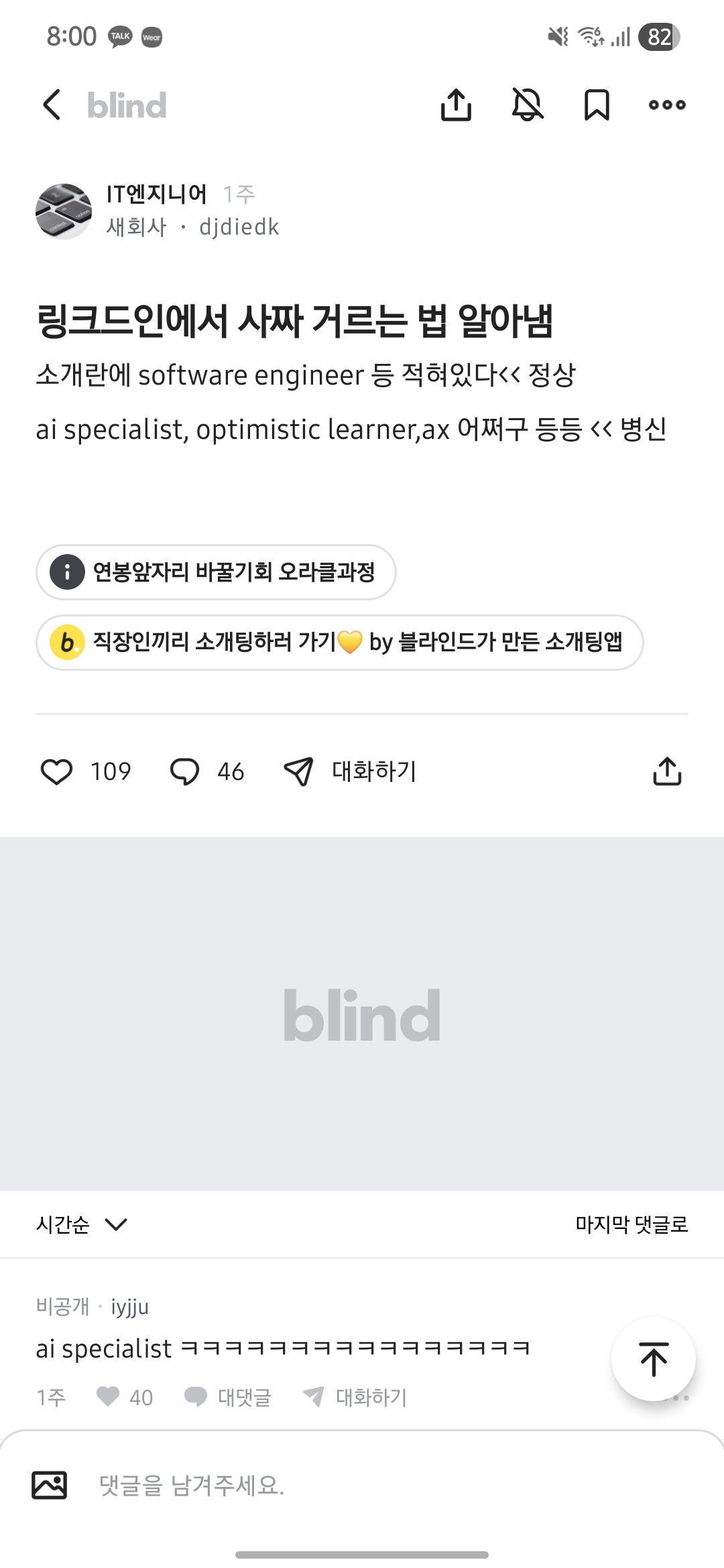
Task: Open the 직장인끼리 소개팅하러 가기 banner
Action: [x=339, y=643]
